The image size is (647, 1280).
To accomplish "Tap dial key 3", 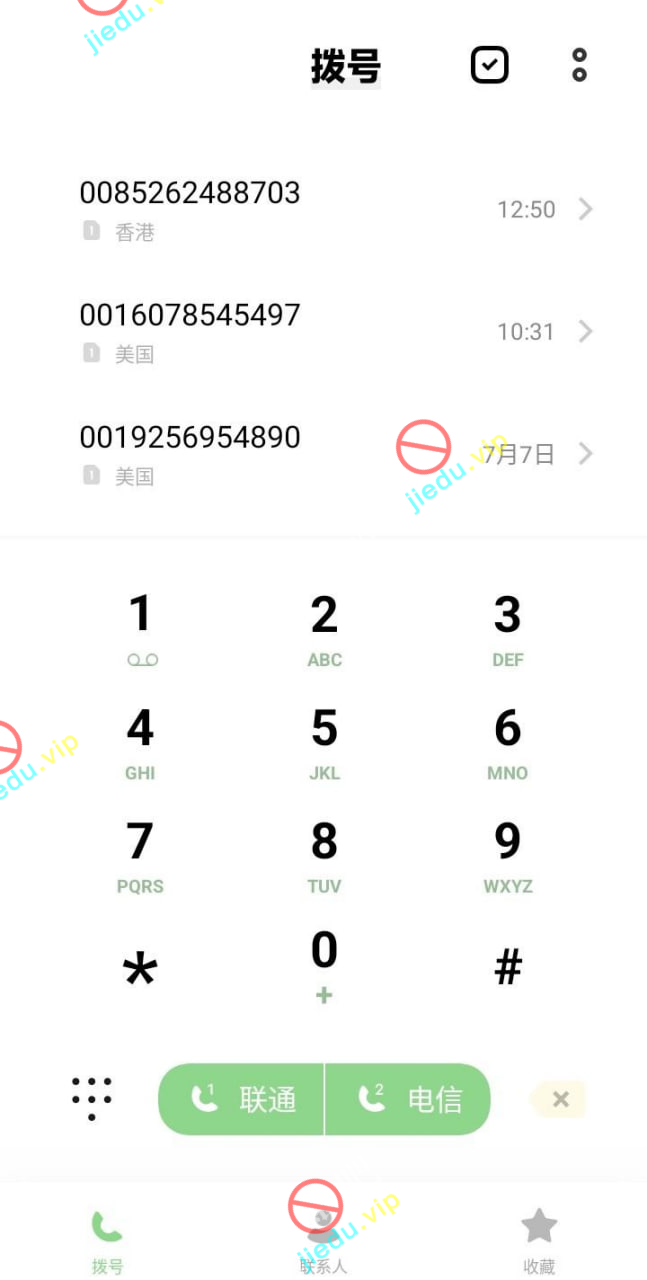I will click(x=507, y=627).
